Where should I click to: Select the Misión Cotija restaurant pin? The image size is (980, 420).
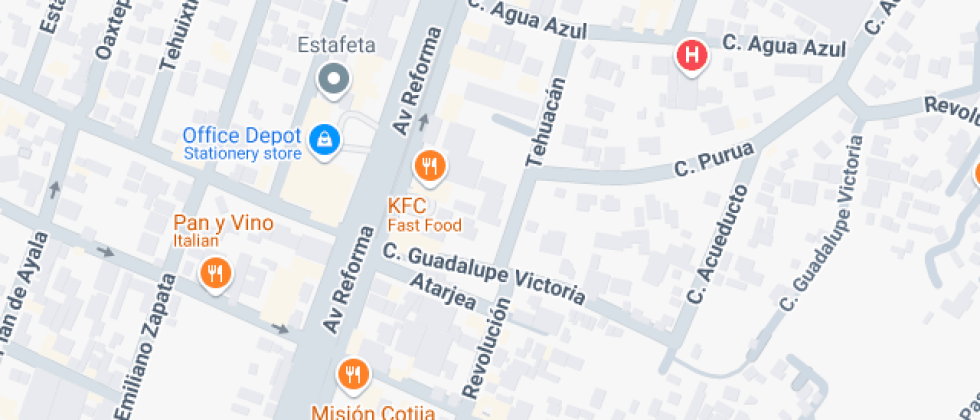tap(352, 375)
